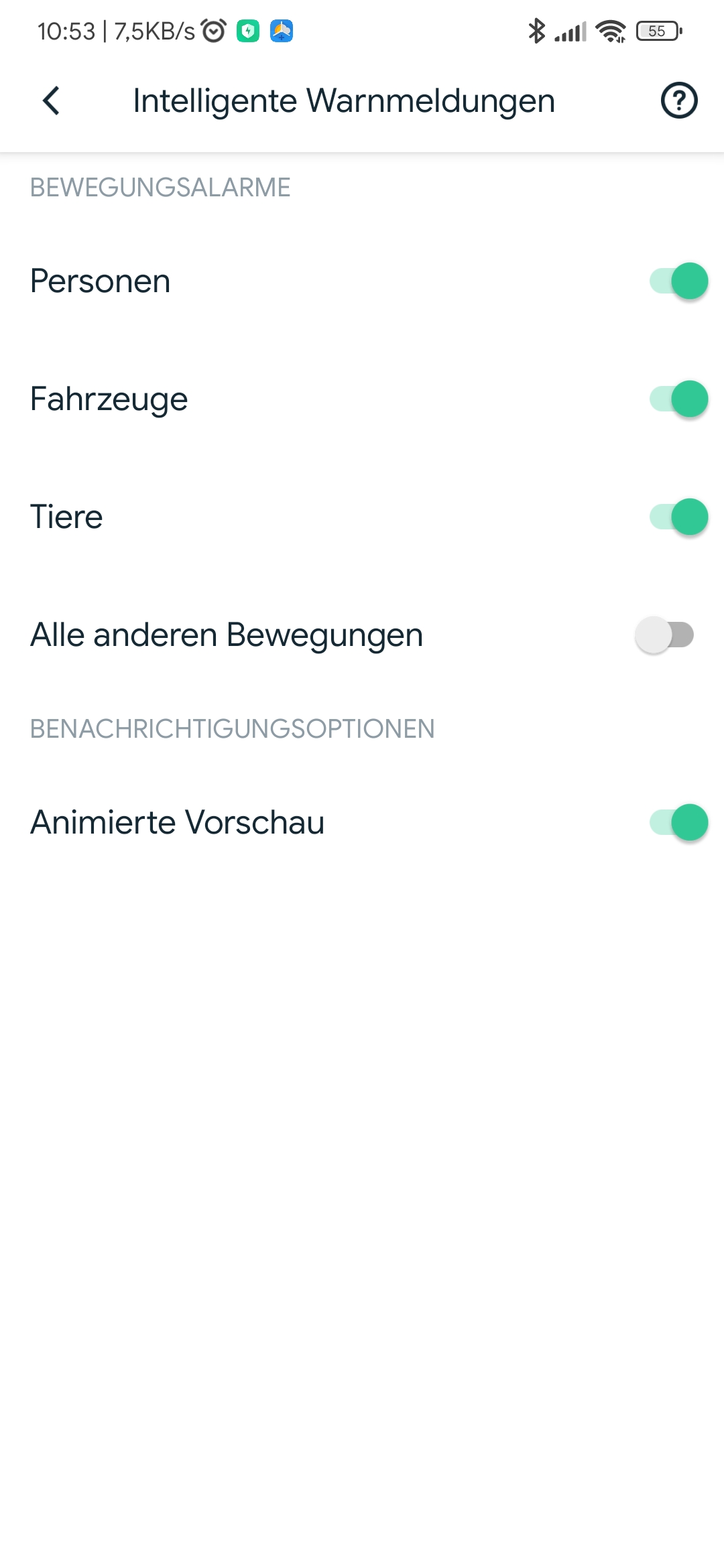Go back from Intelligente Warnmeldungen

[x=51, y=101]
